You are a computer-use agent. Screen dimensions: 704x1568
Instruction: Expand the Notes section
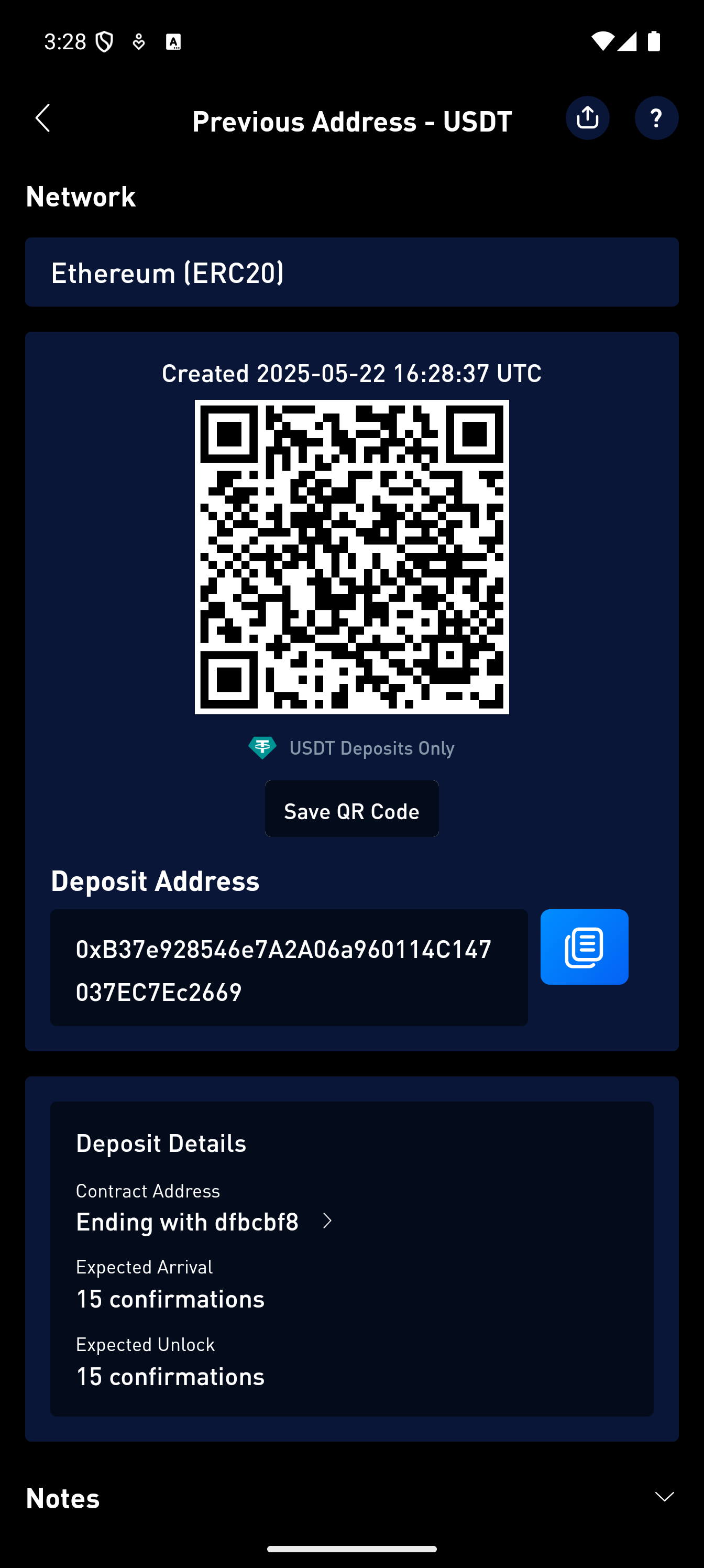coord(664,1497)
